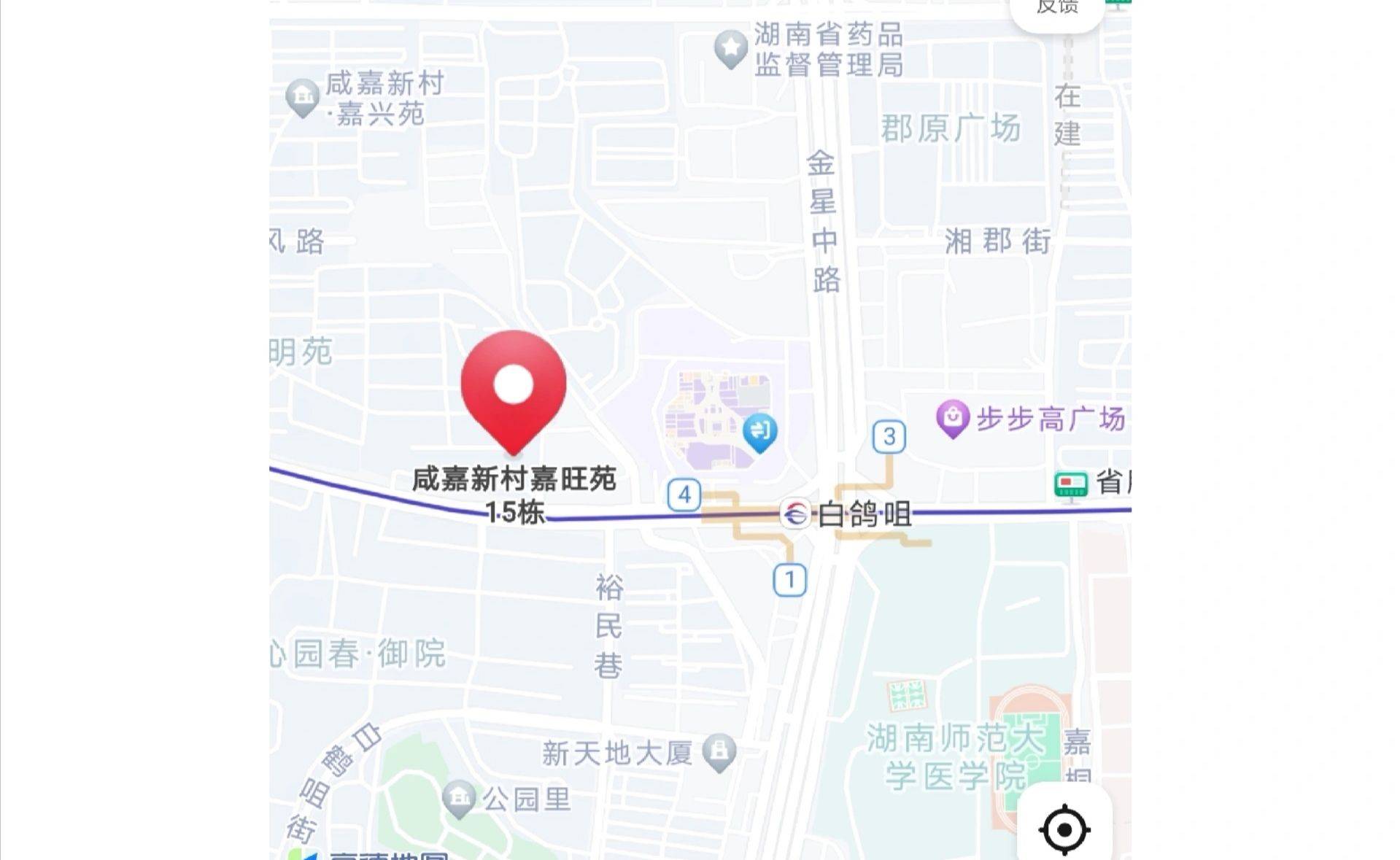Open 湖南省药品监督管理局 place marker

tap(730, 48)
